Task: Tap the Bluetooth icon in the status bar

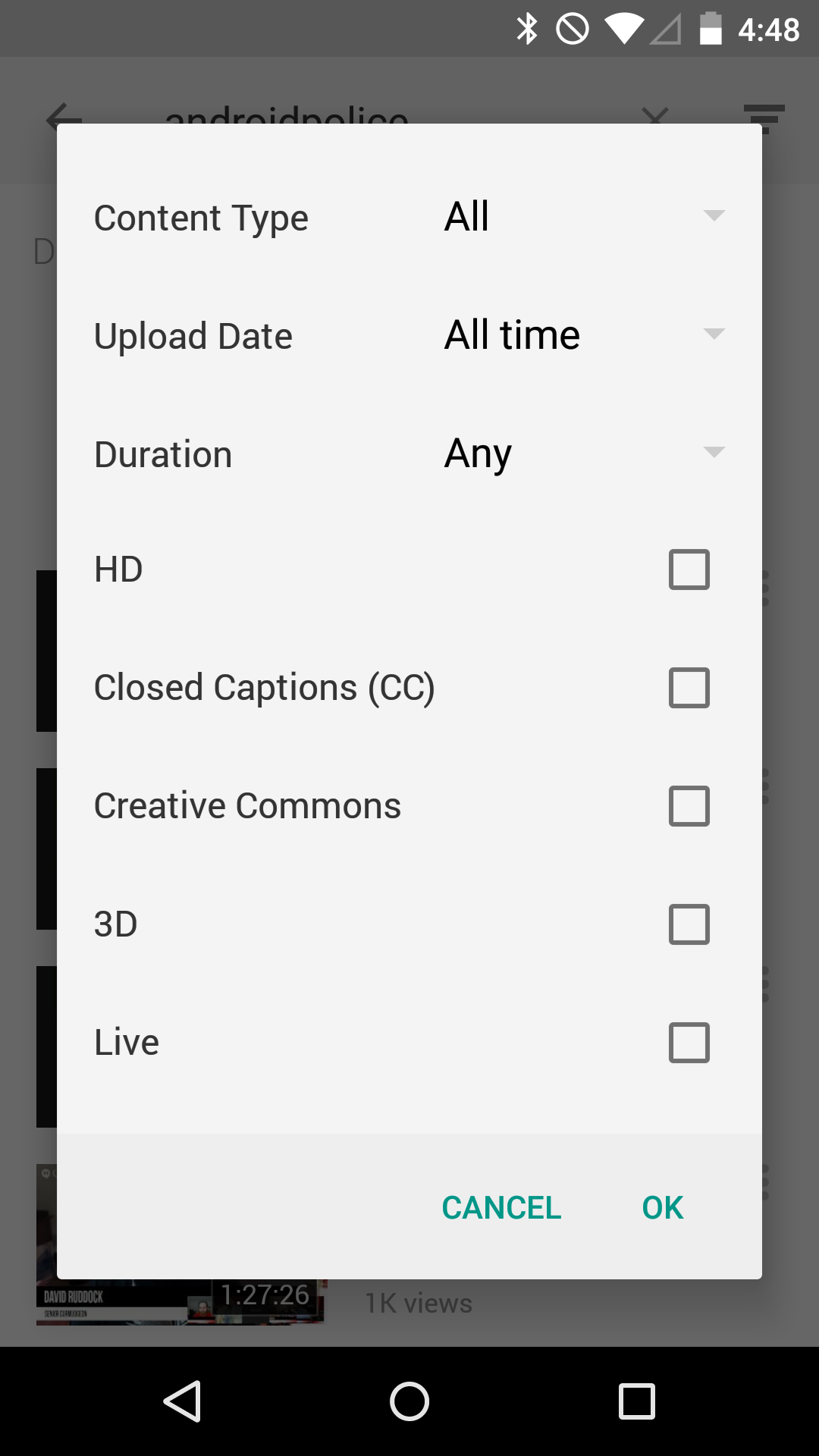Action: [525, 29]
